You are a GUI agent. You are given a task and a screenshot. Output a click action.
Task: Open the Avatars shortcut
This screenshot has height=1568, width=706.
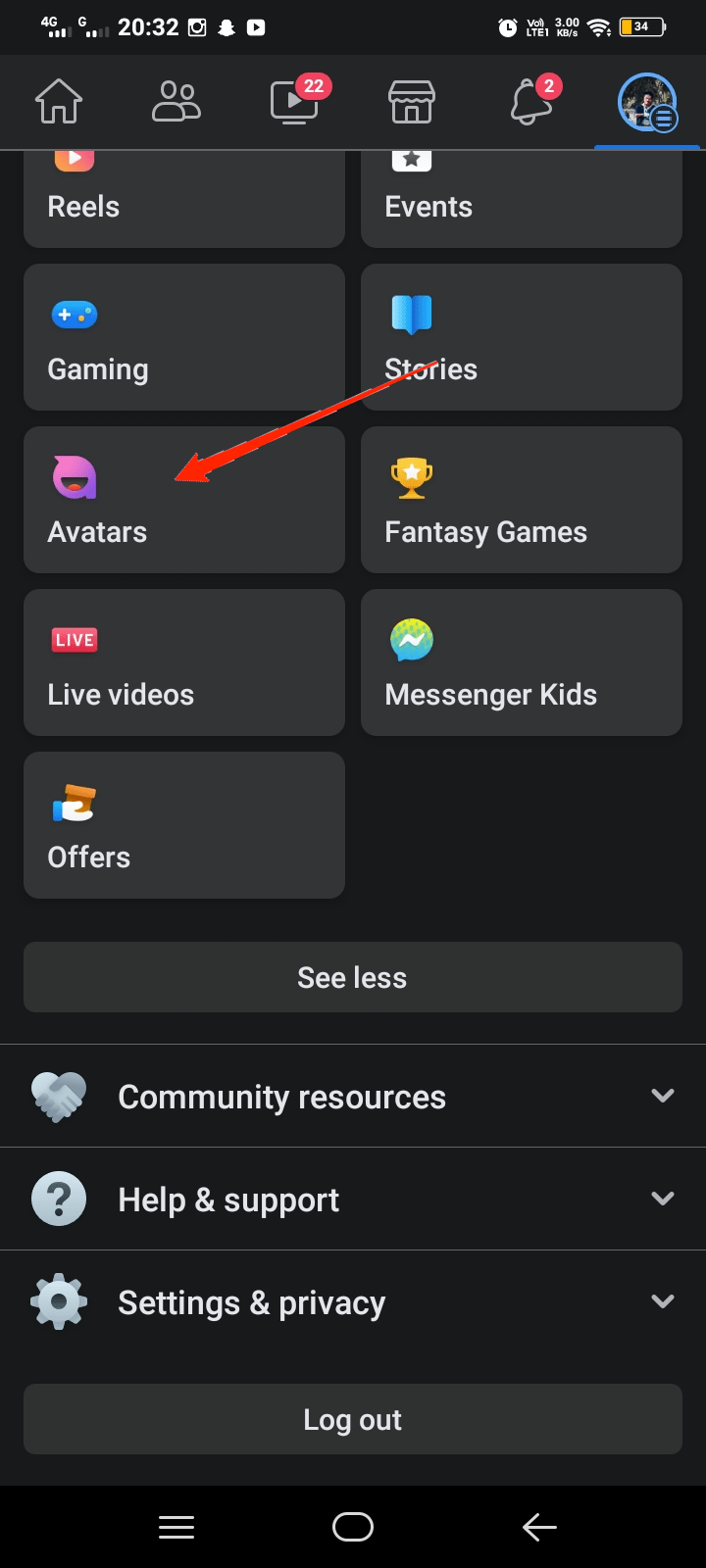183,500
